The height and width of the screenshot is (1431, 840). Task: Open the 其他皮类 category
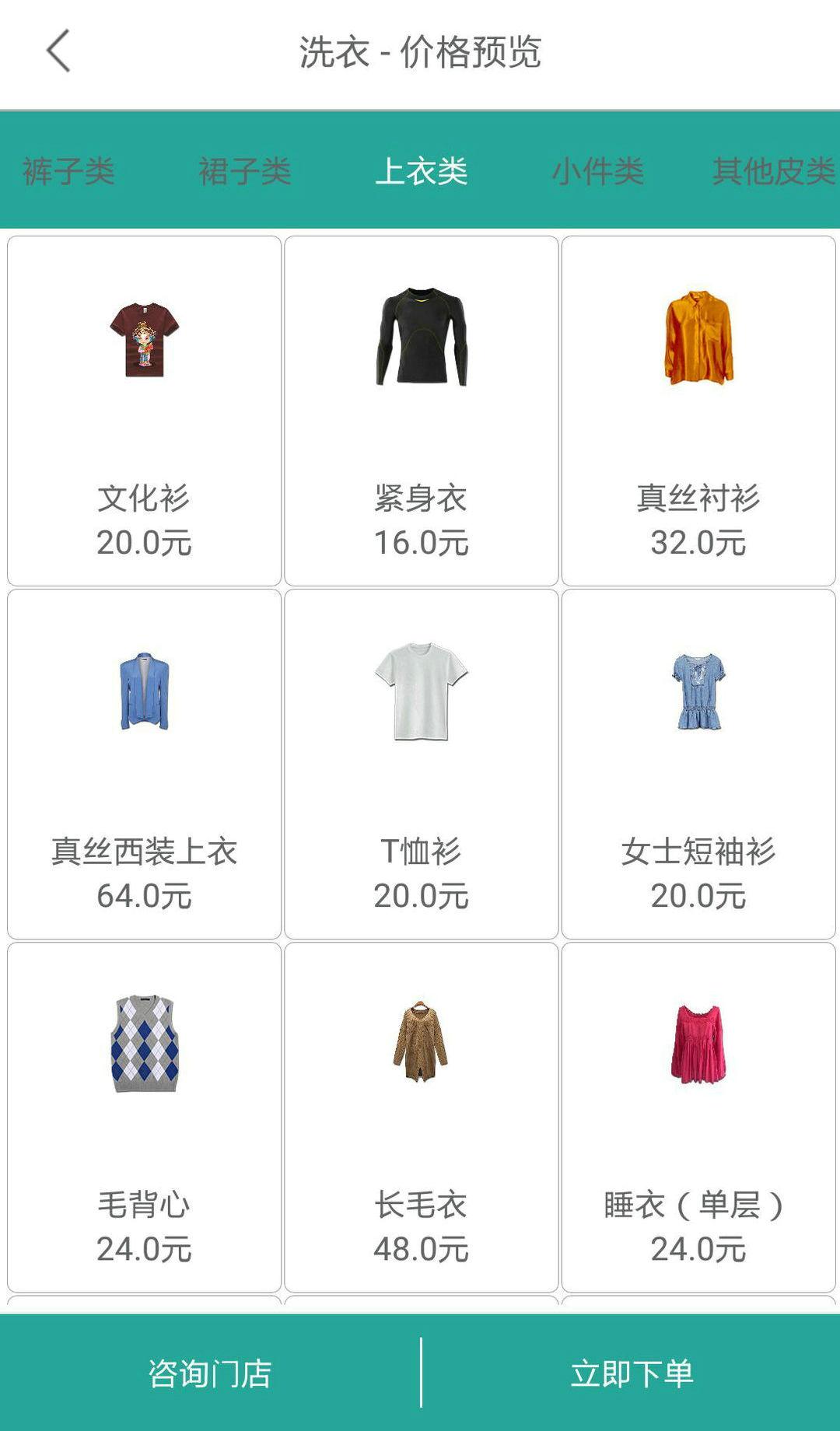pyautogui.click(x=772, y=173)
